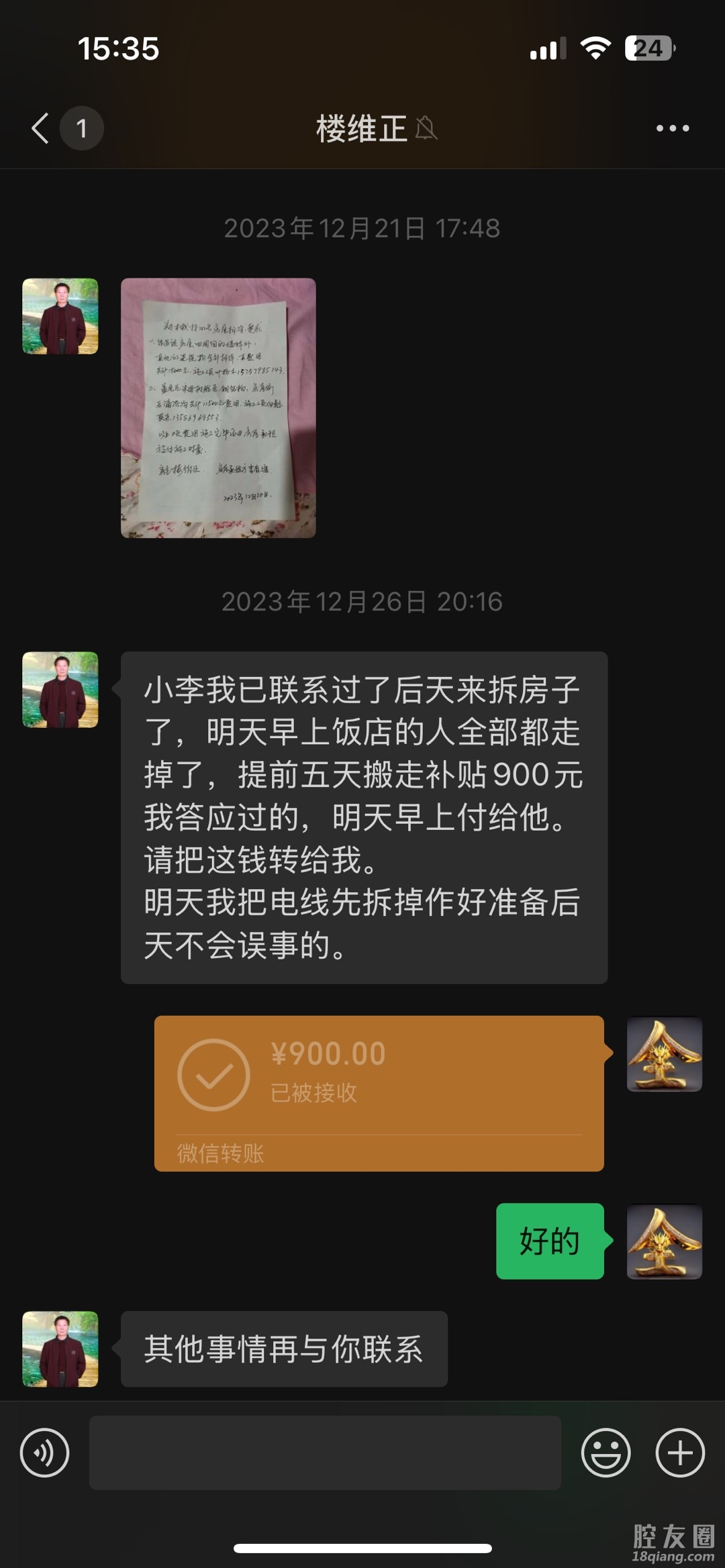View the ¥900.00 WeChat transfer details
The height and width of the screenshot is (1568, 725).
tap(379, 1093)
